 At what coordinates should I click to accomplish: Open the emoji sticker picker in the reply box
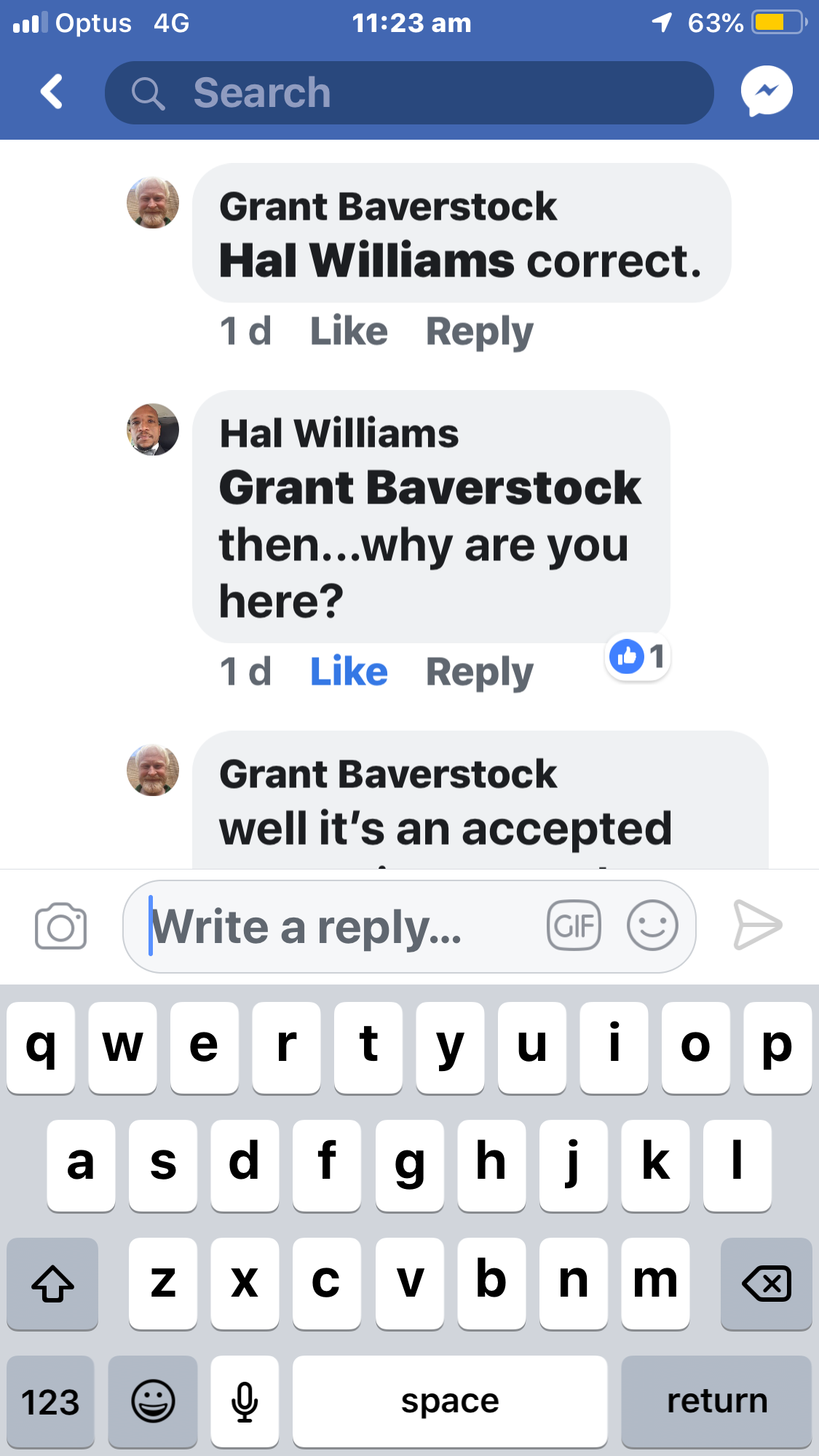[x=652, y=926]
